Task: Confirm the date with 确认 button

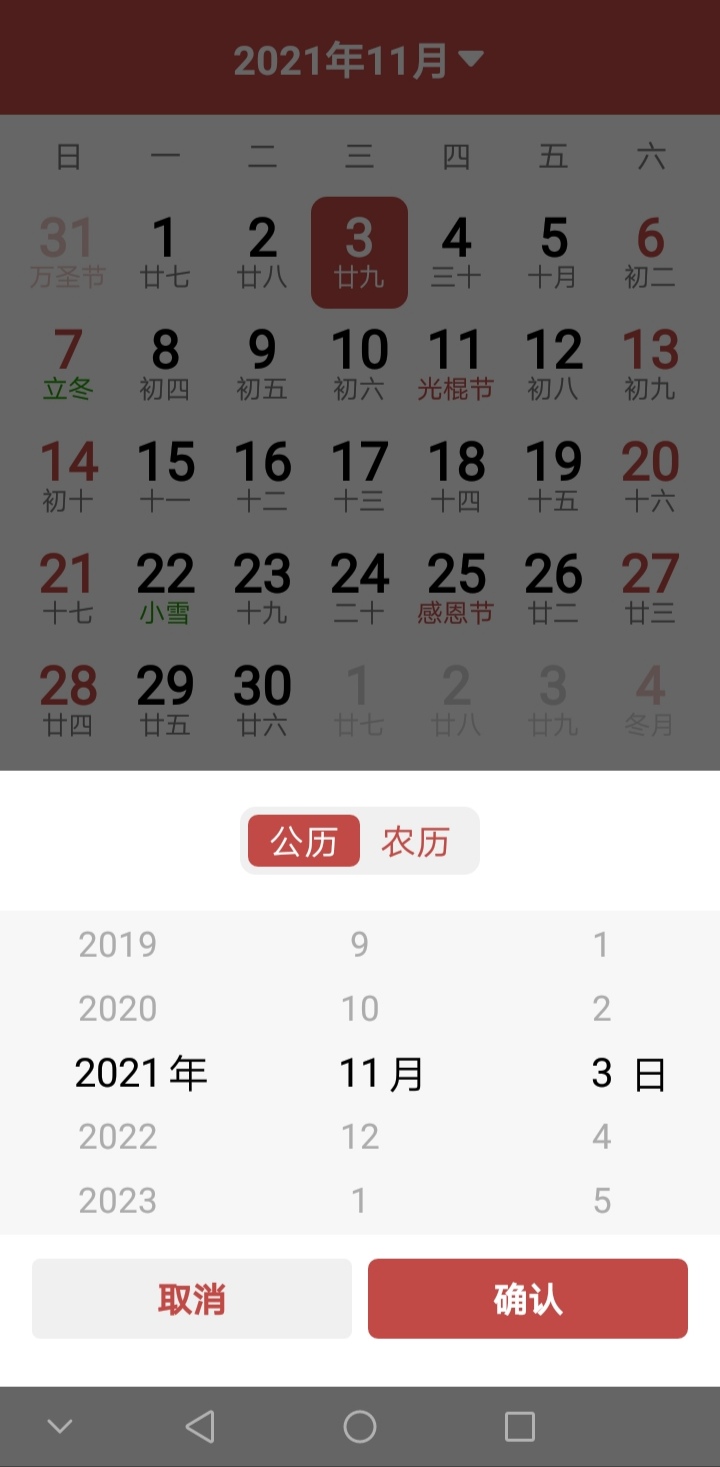Action: [x=527, y=1299]
